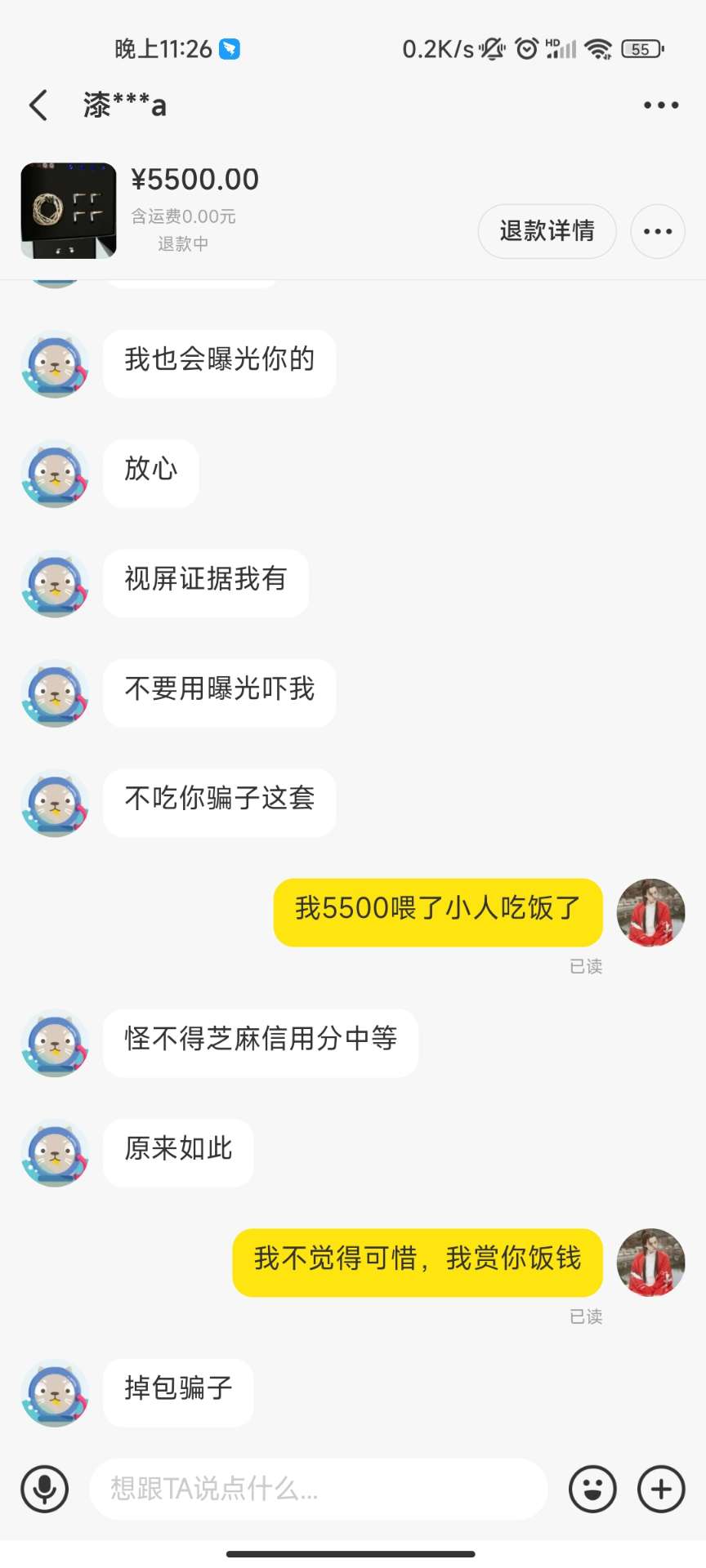Open seller avatar next to 掉包骗子
Viewport: 706px width, 1568px height.
(x=55, y=1392)
